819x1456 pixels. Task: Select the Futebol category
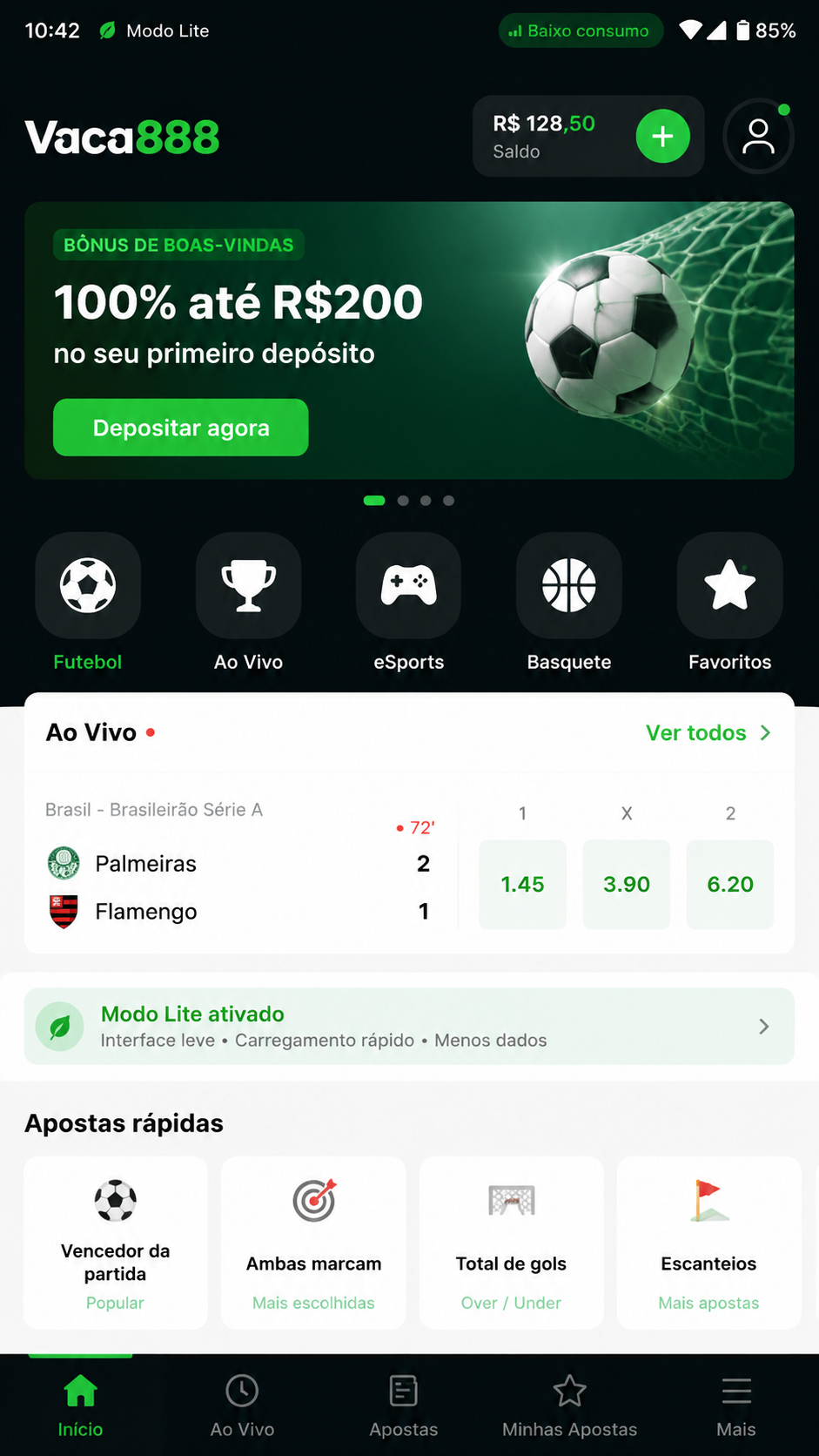[x=88, y=602]
